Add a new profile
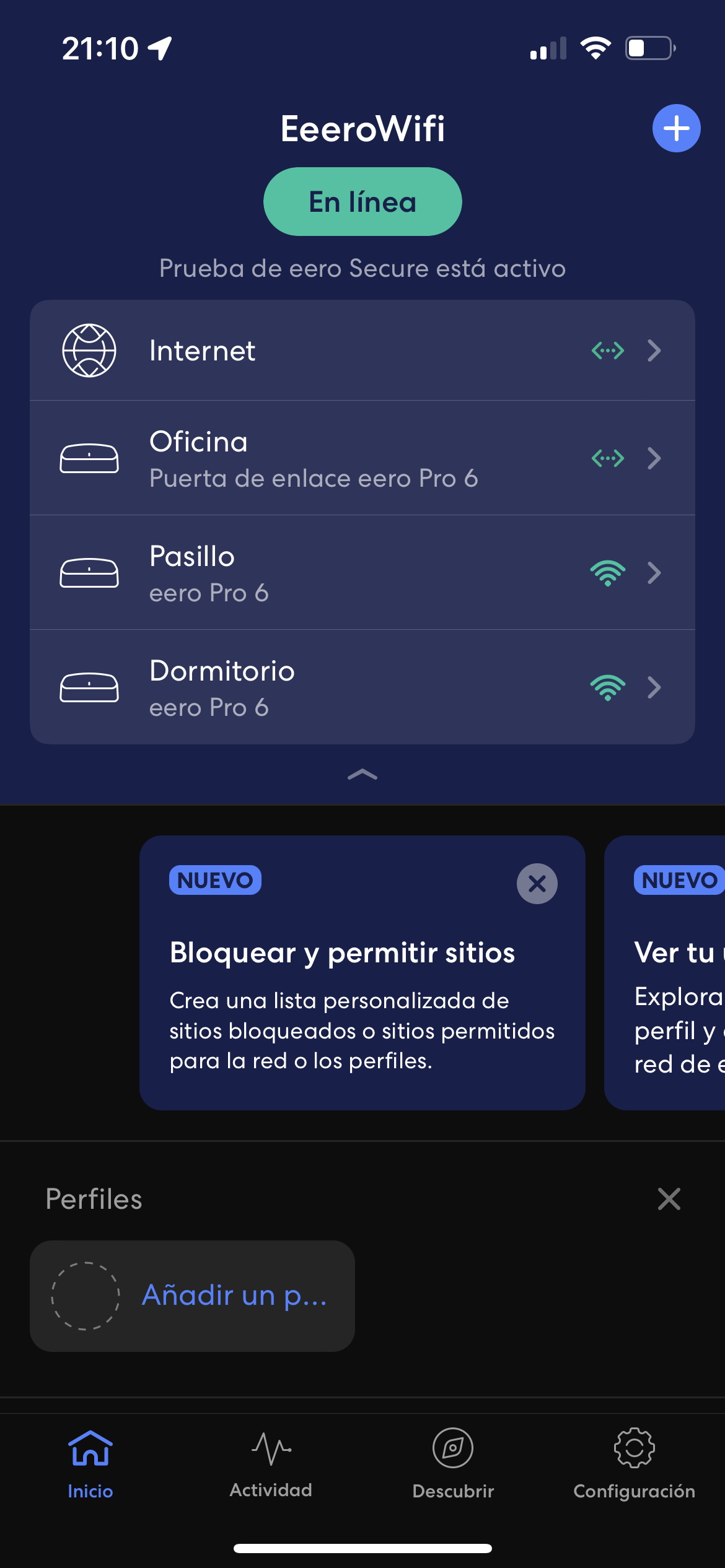Viewport: 725px width, 1568px height. point(192,1296)
